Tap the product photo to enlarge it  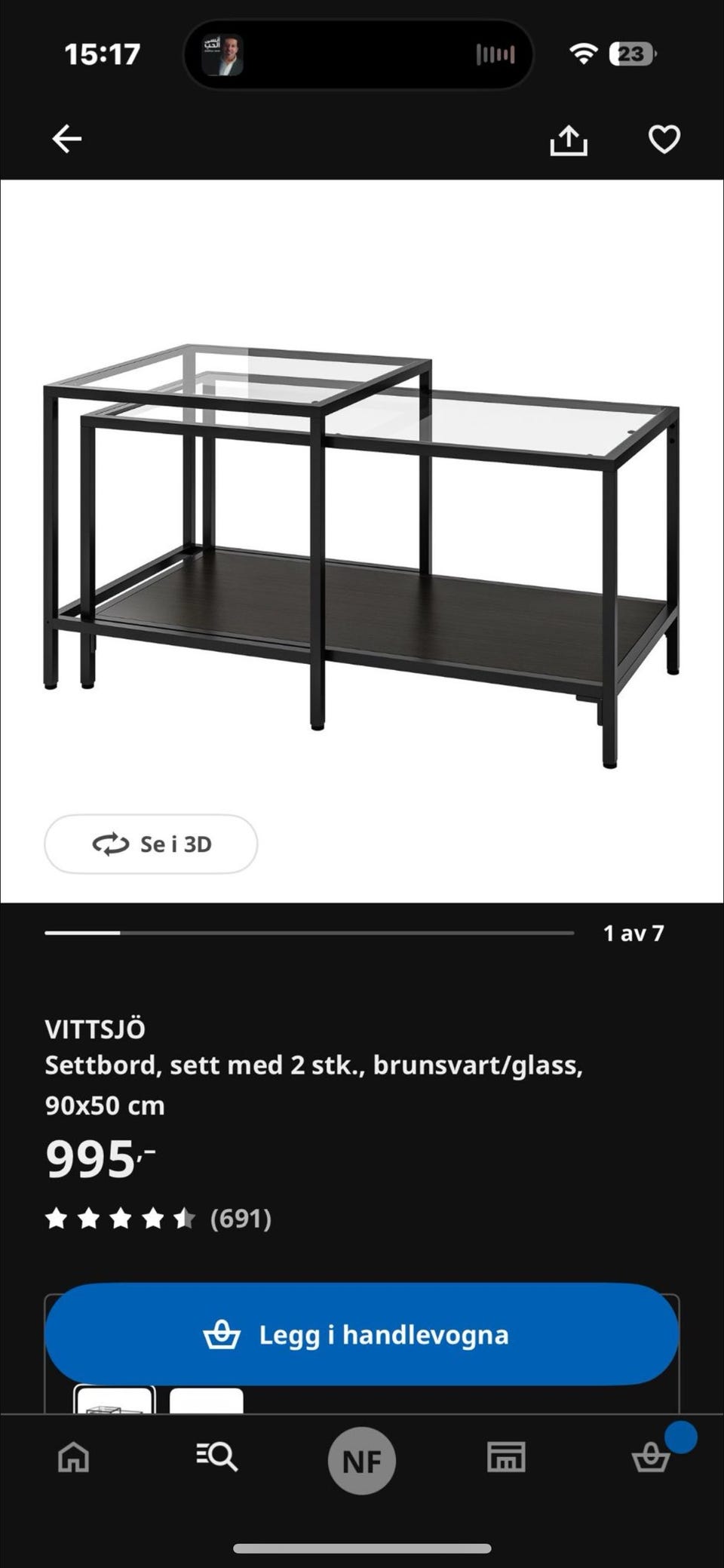click(362, 528)
